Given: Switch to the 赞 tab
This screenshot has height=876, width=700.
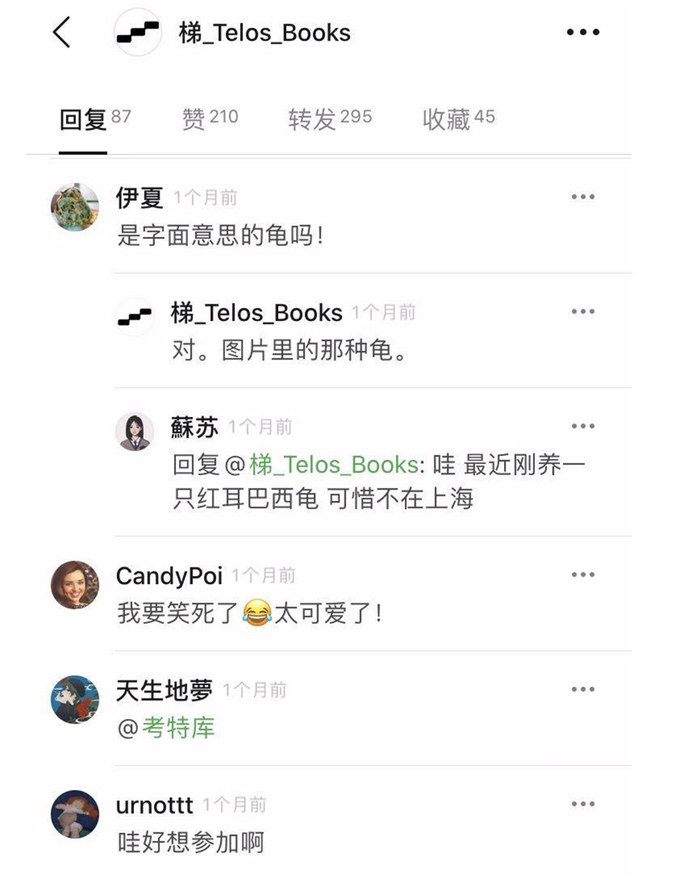Looking at the screenshot, I should (209, 118).
